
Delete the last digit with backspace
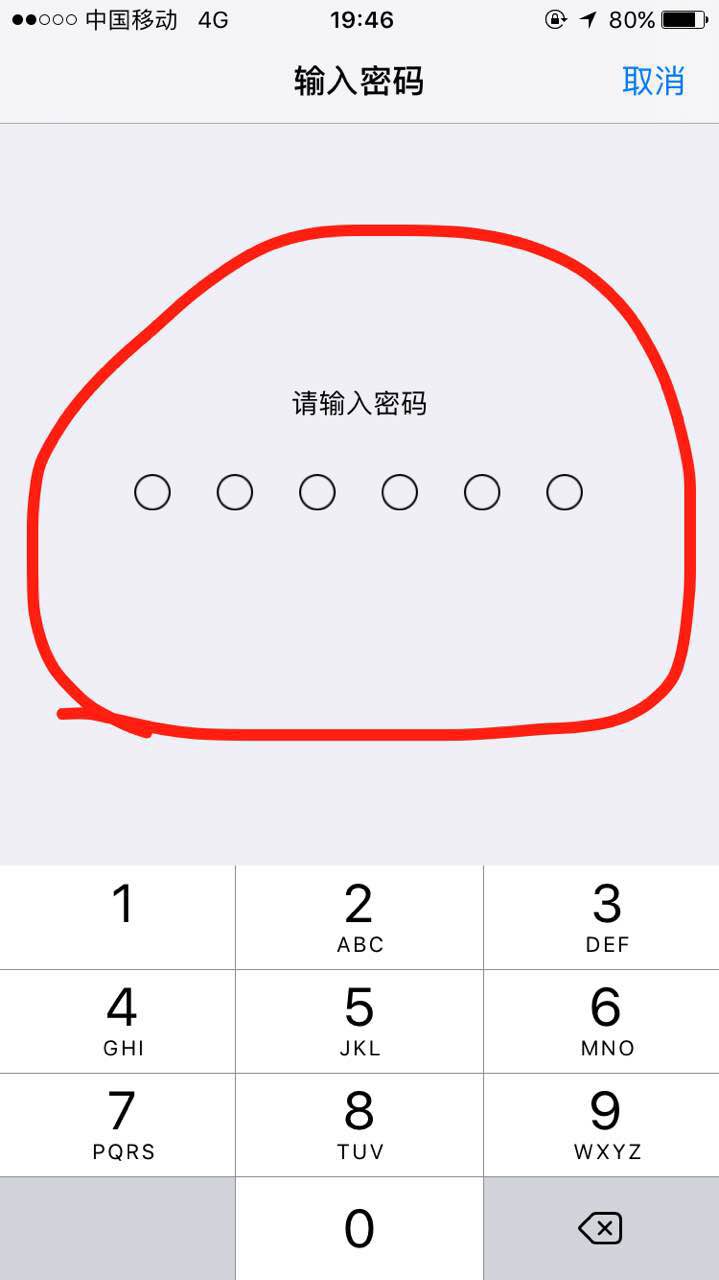point(601,1229)
